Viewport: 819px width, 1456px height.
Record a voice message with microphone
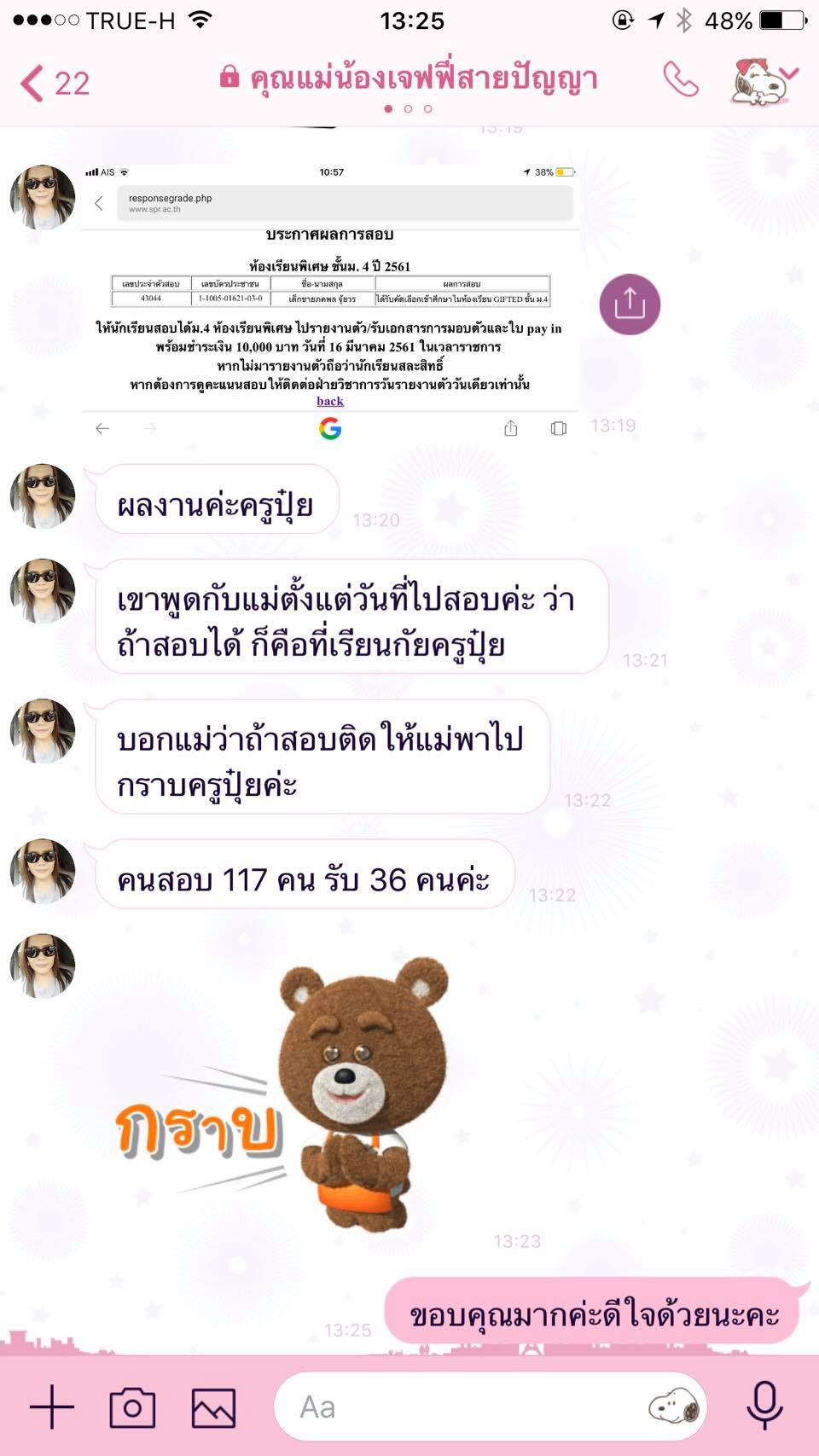[x=764, y=1405]
